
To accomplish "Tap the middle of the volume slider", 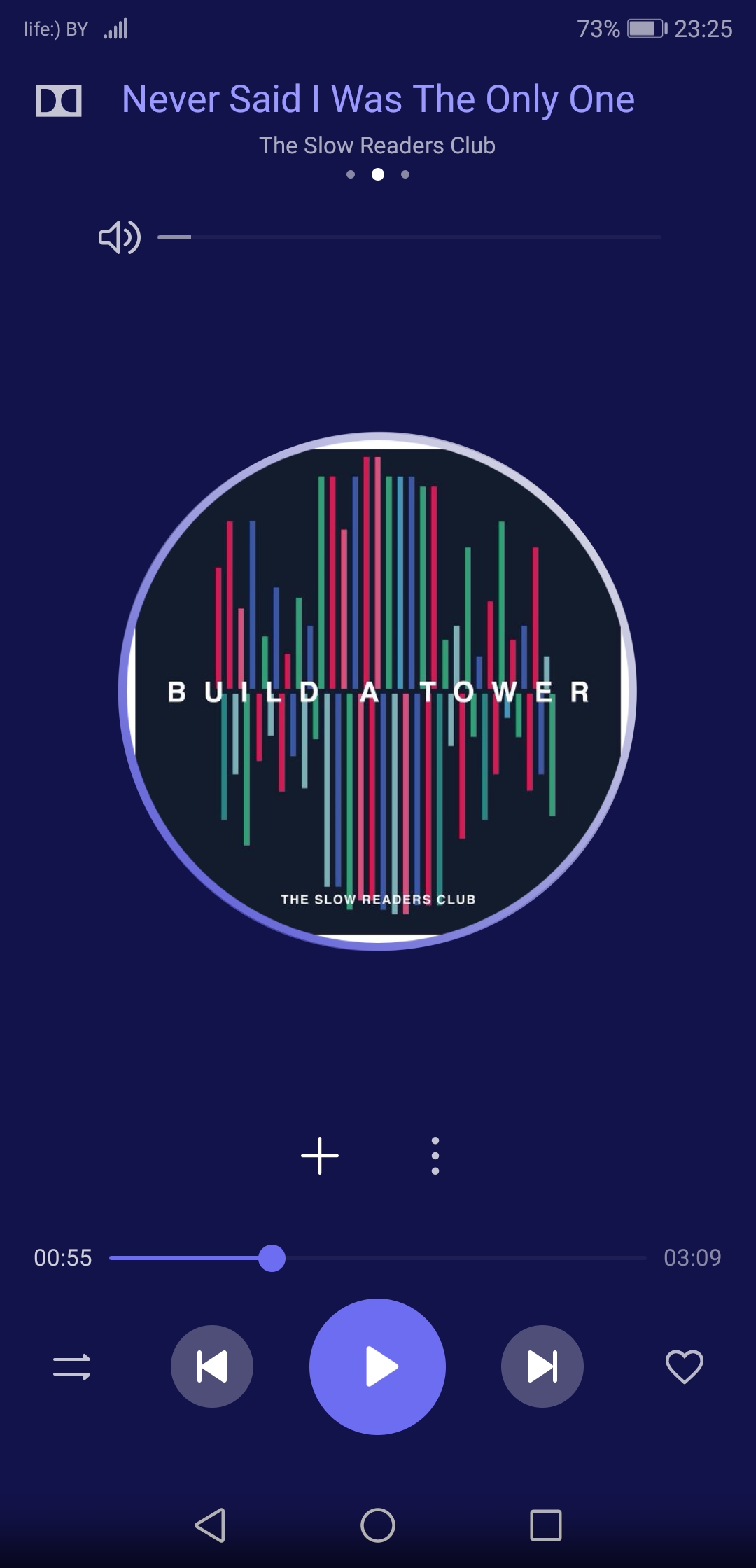I will 409,237.
